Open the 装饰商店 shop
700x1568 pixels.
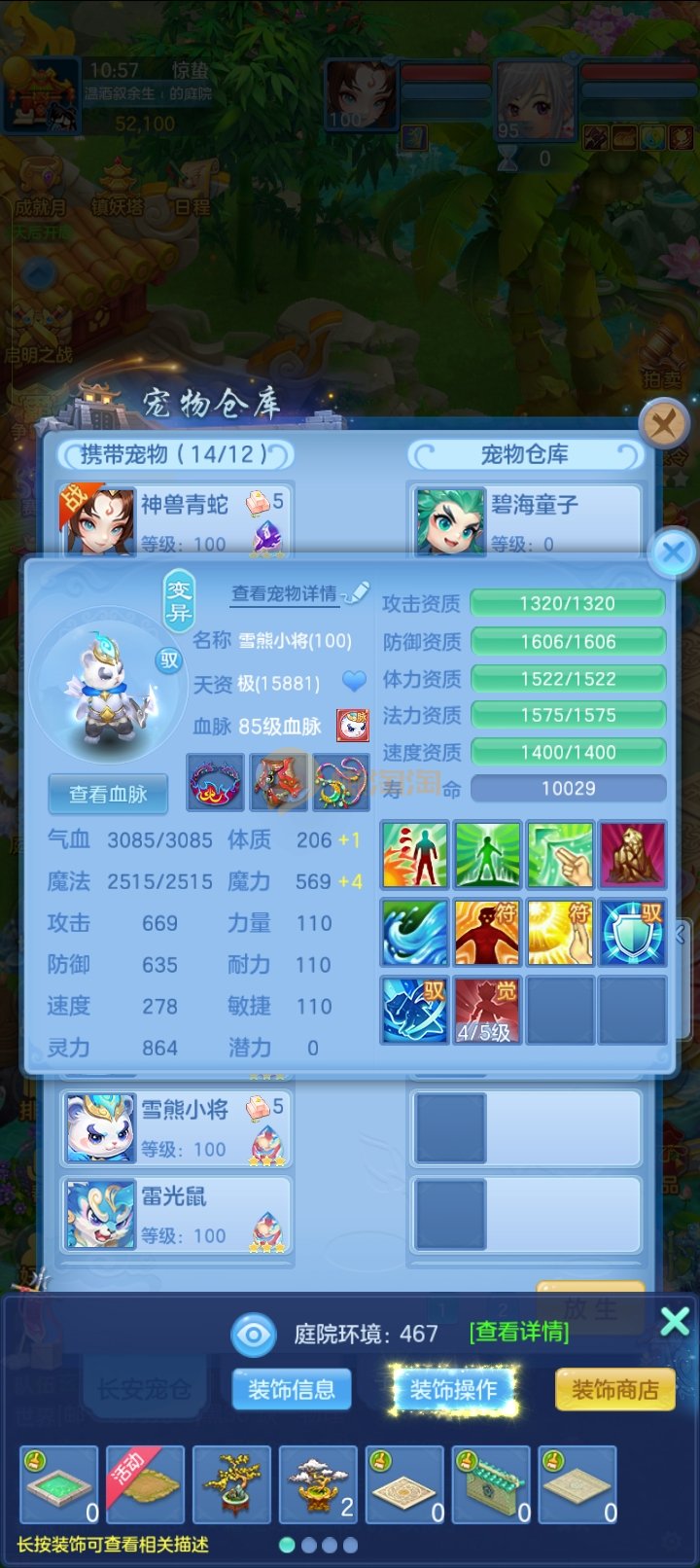614,1389
